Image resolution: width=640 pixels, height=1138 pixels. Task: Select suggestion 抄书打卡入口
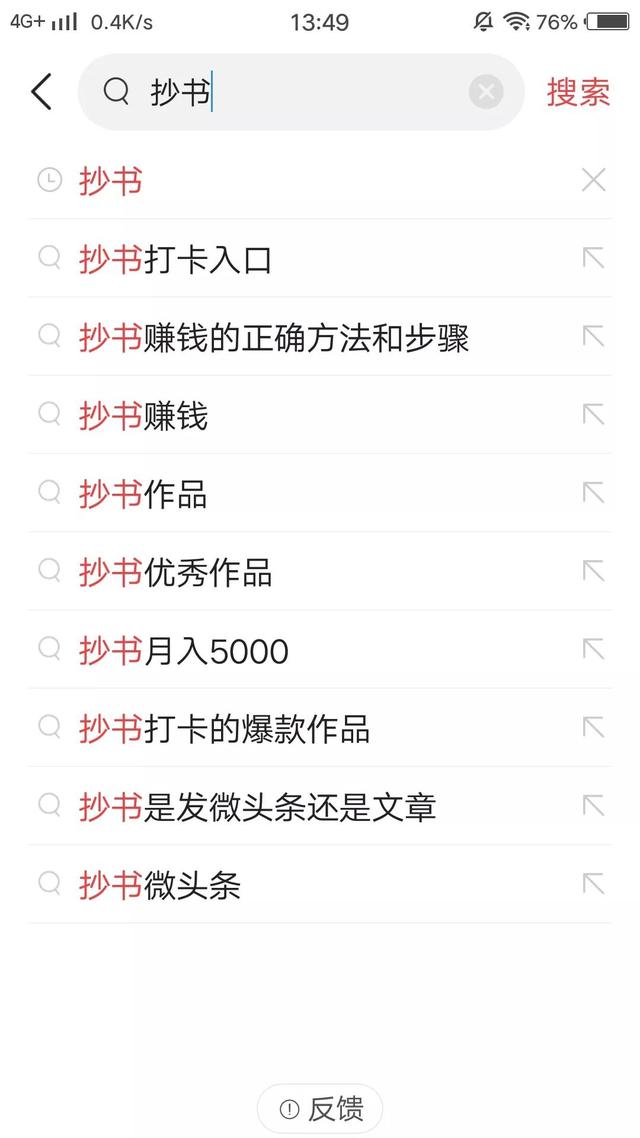176,260
